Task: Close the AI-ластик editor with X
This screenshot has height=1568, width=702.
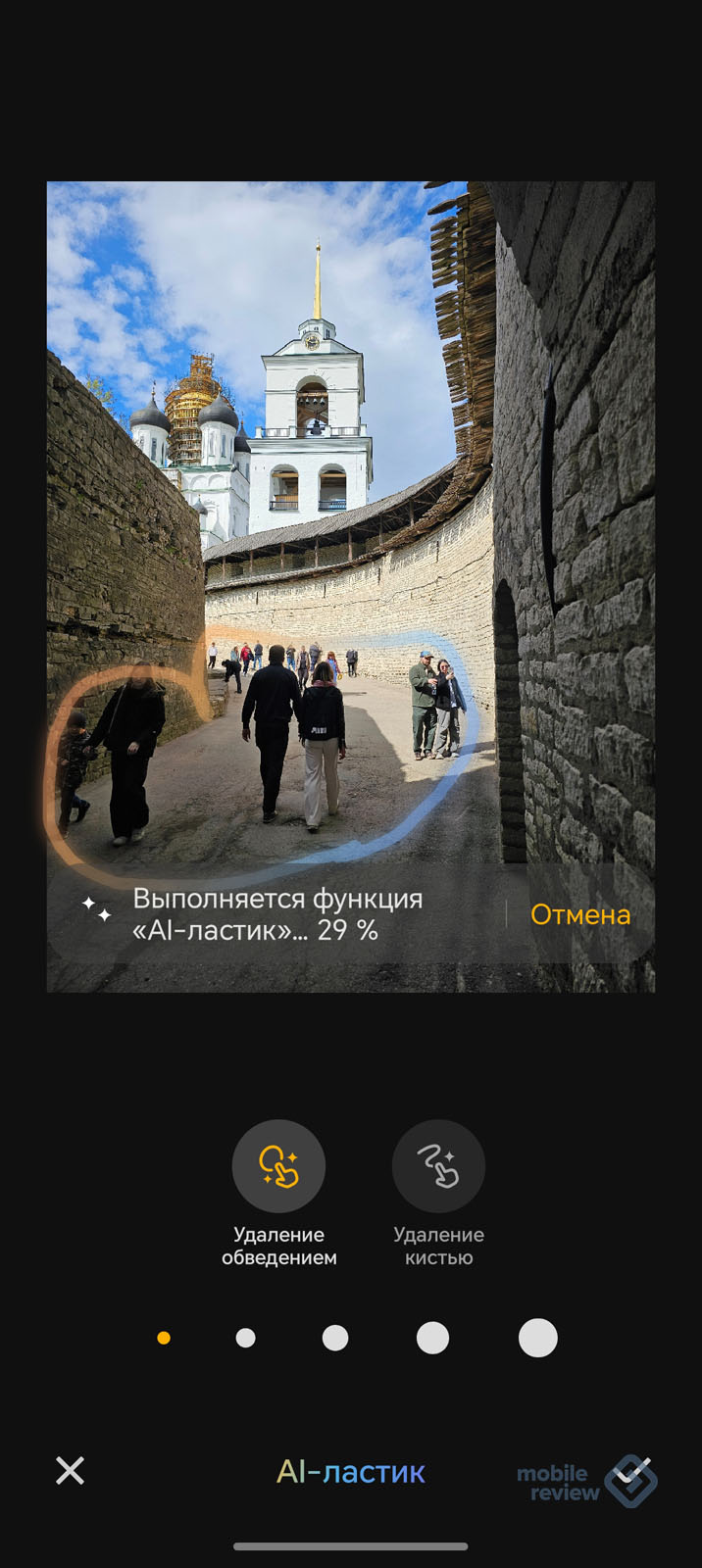Action: 70,1470
